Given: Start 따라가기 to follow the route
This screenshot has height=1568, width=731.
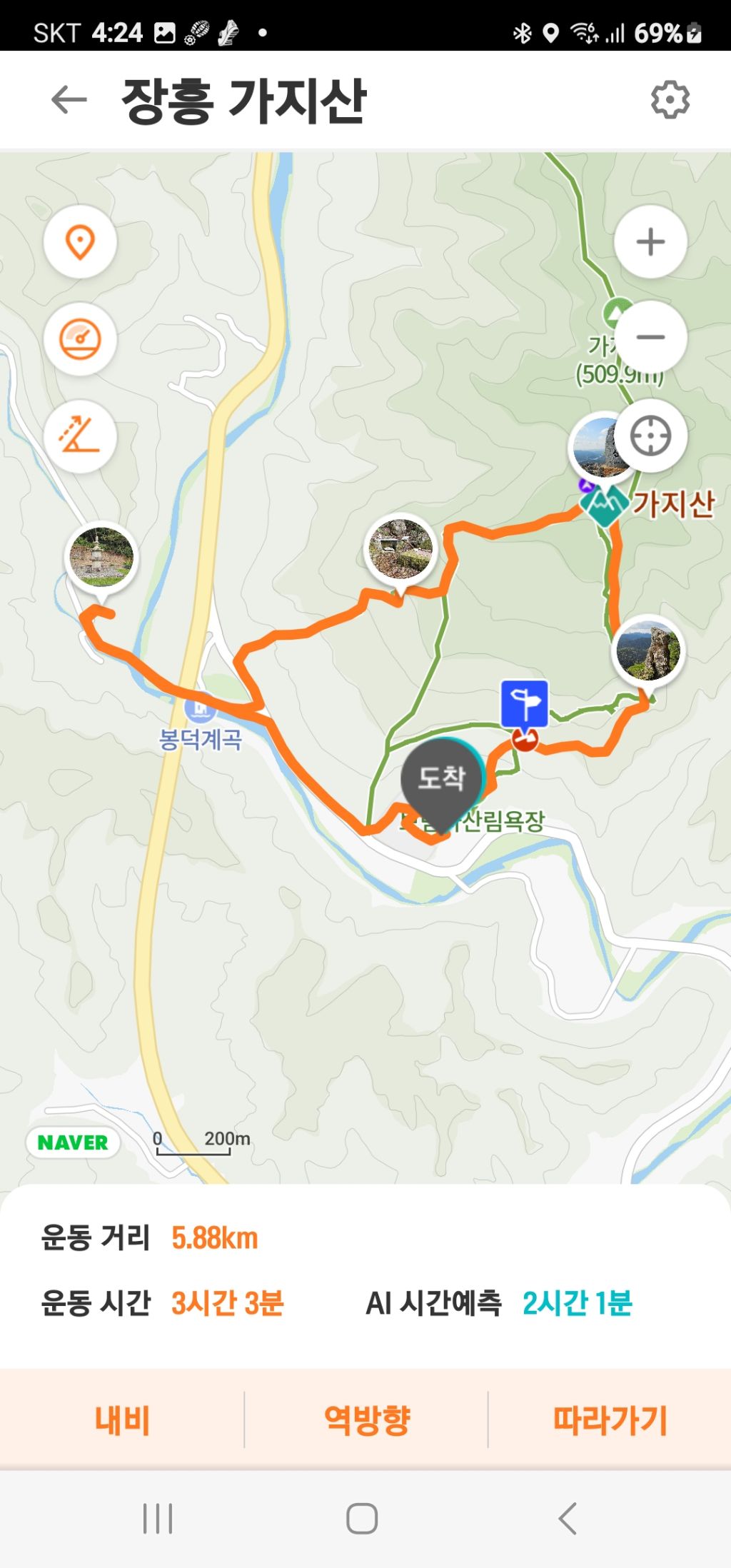Looking at the screenshot, I should click(x=610, y=1419).
